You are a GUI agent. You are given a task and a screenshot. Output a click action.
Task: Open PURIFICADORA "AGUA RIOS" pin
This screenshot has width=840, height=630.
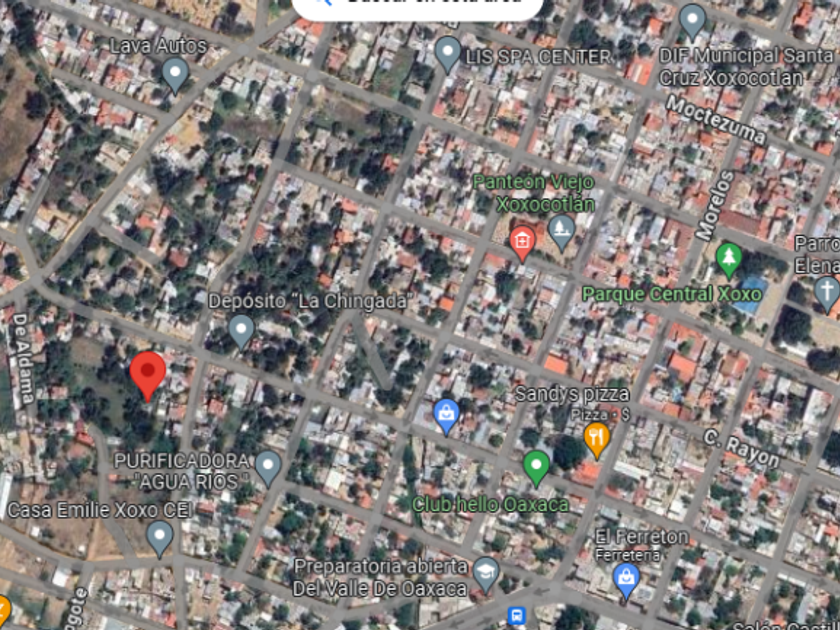click(x=267, y=466)
